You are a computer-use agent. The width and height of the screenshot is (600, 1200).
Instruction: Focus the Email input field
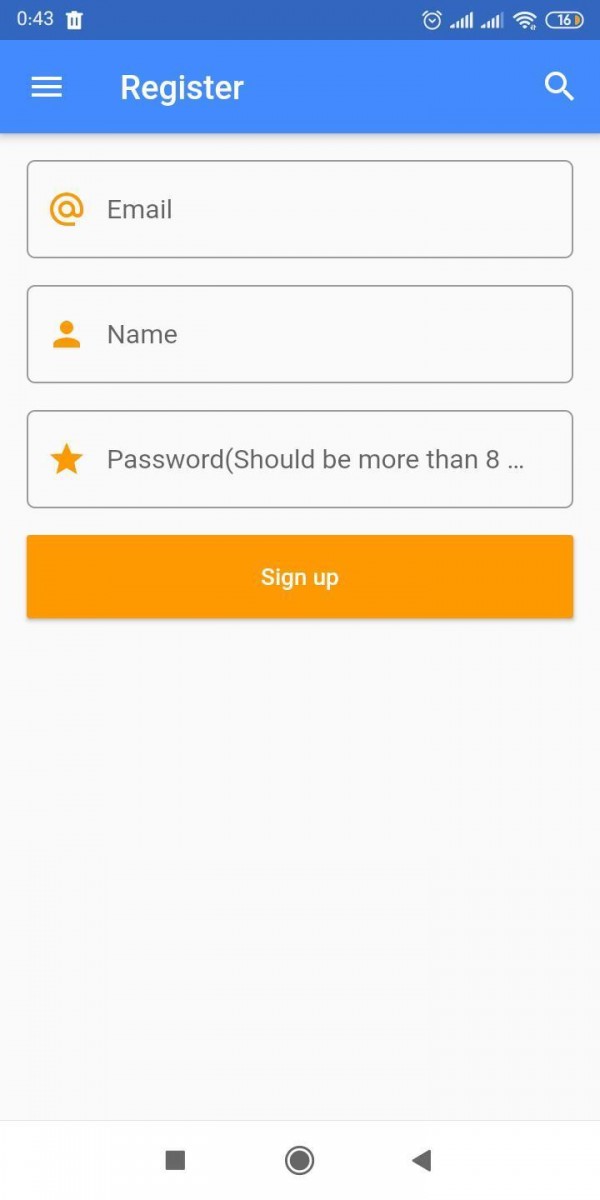pos(300,209)
